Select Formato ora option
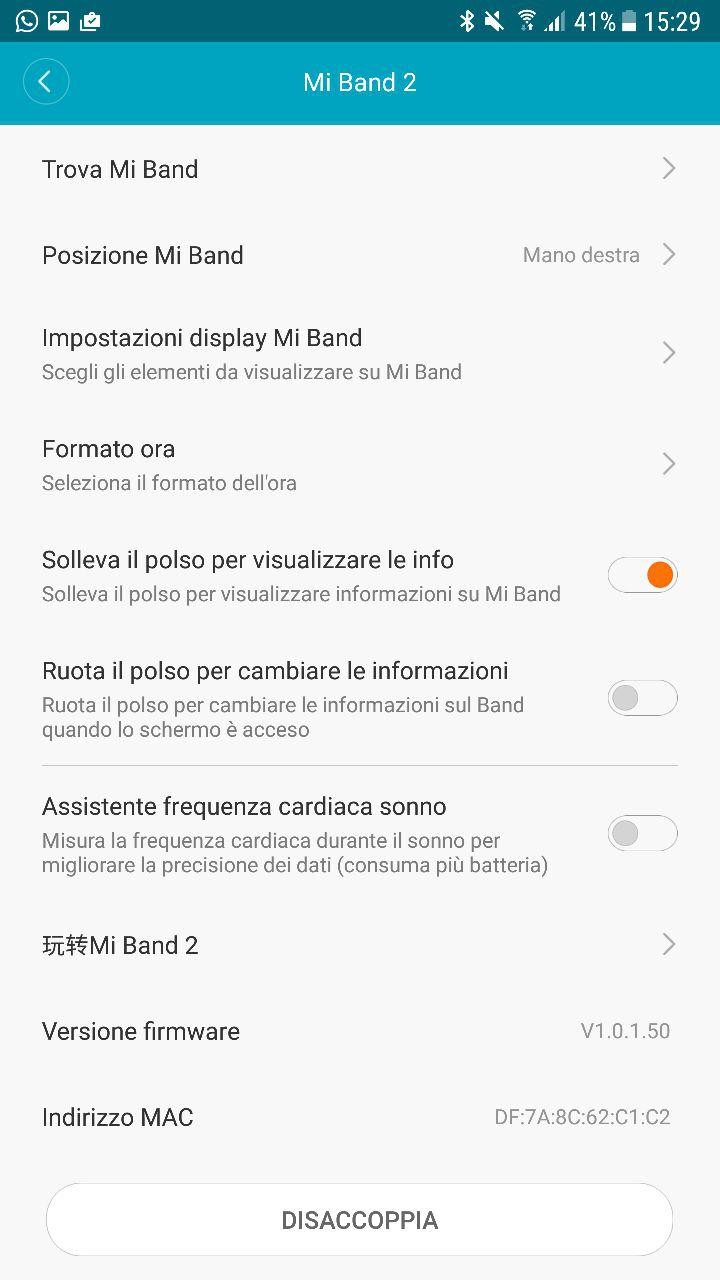720x1280 pixels. [x=360, y=464]
